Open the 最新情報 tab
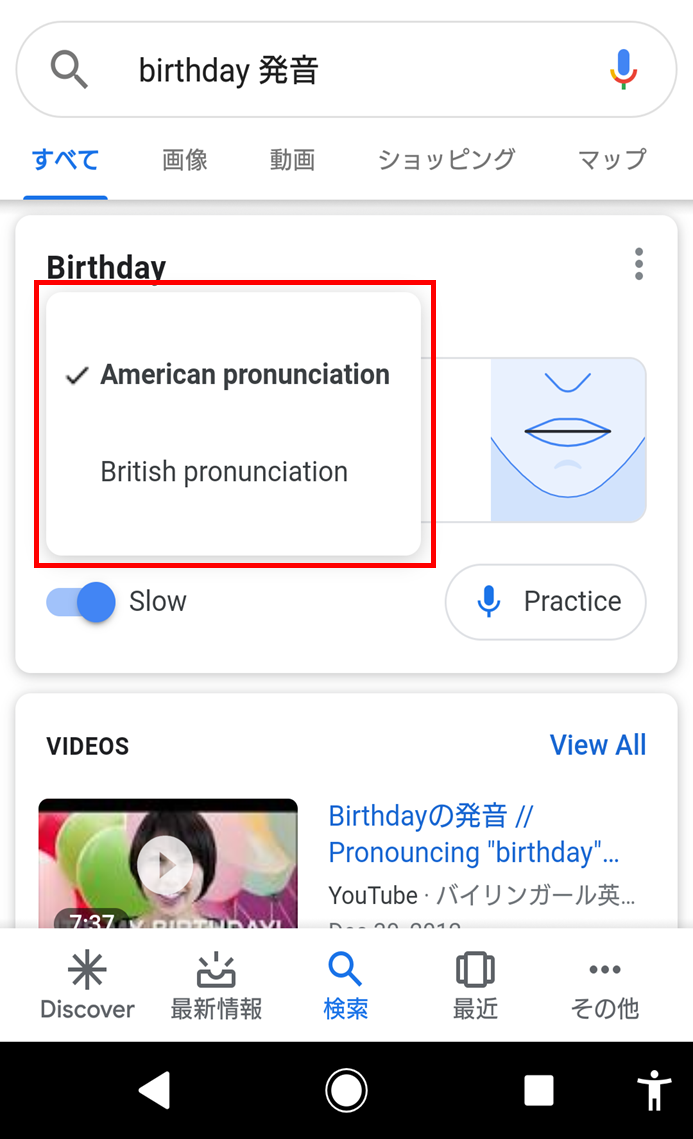The image size is (693, 1139). pos(216,985)
